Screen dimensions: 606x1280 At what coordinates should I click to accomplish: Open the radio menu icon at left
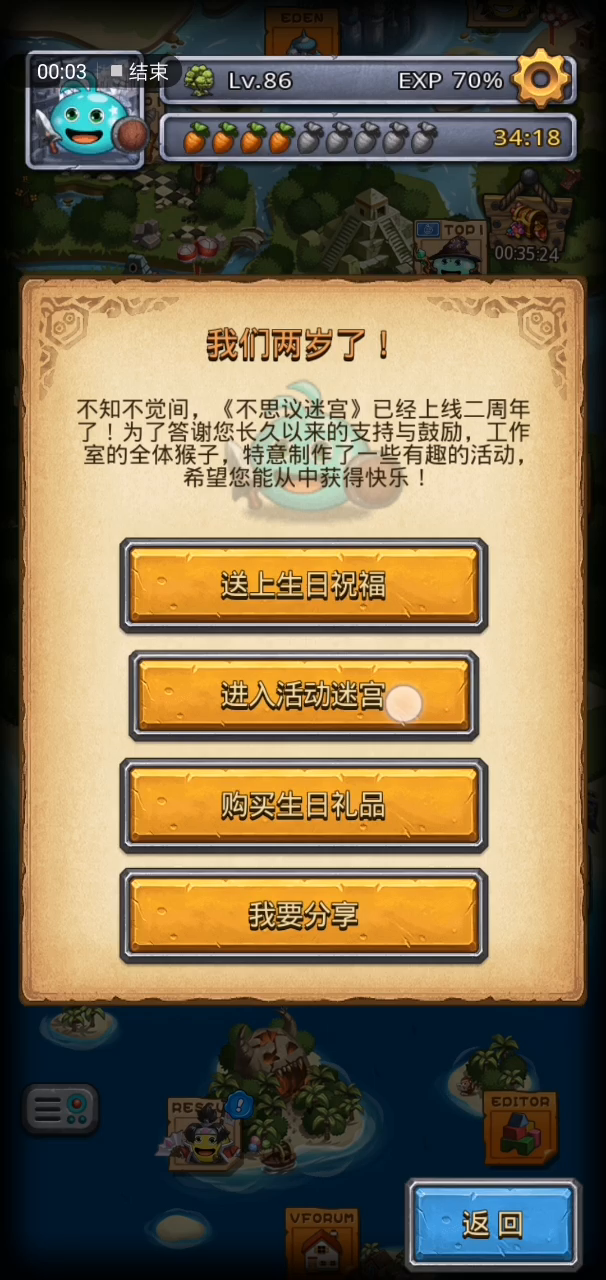(x=61, y=1109)
